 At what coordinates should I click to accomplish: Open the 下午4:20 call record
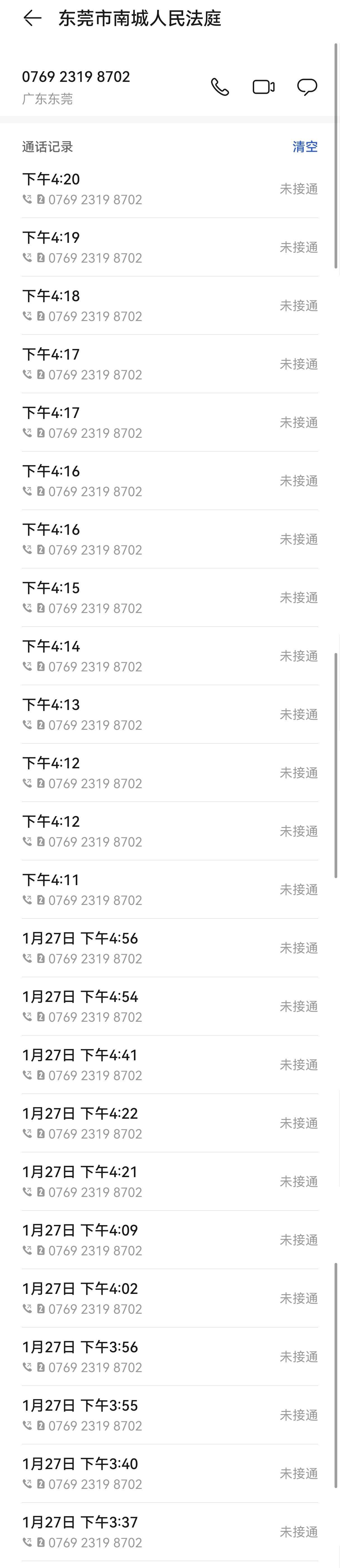click(x=169, y=189)
